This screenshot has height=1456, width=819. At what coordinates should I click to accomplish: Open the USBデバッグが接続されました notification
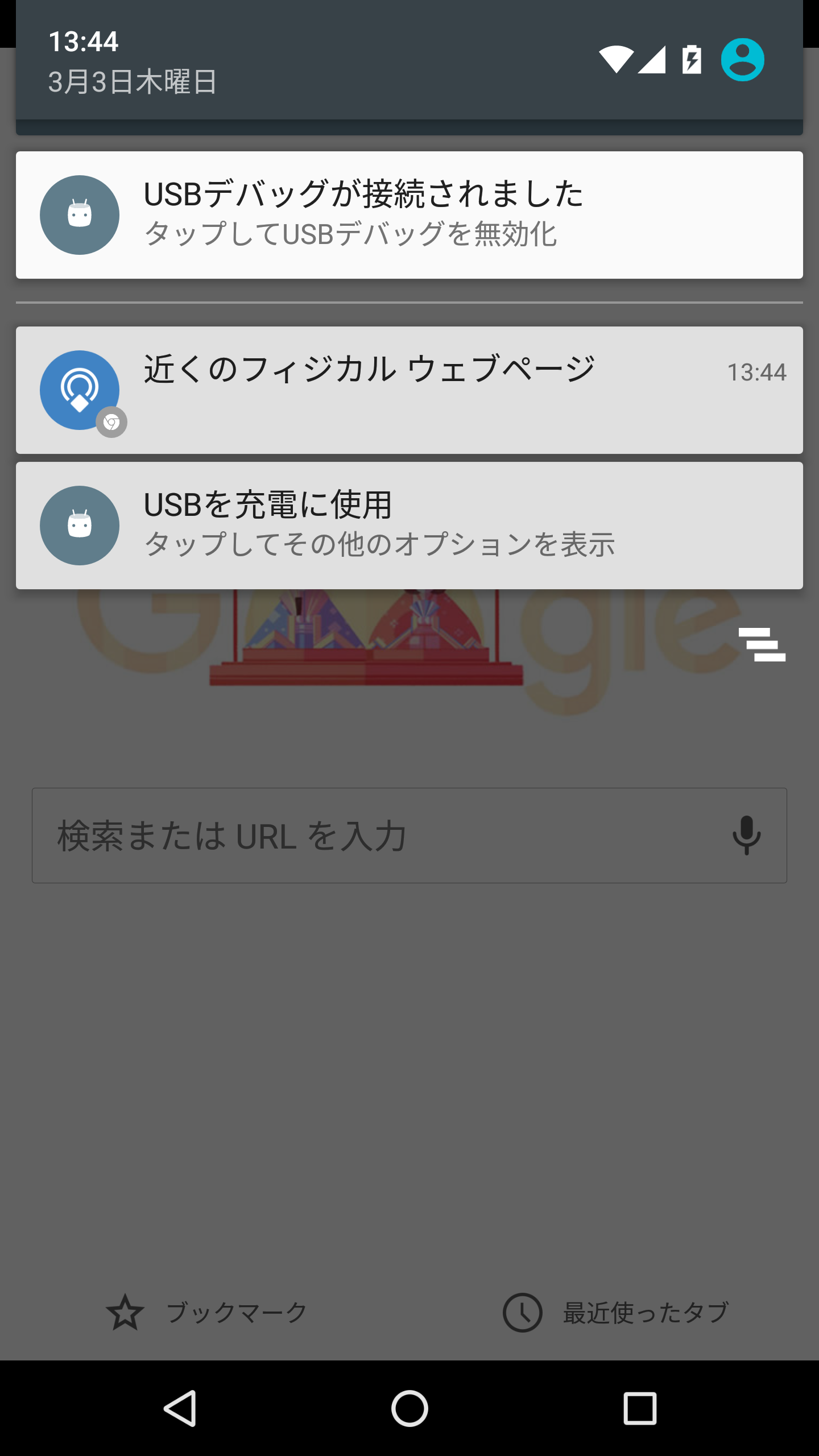click(409, 215)
